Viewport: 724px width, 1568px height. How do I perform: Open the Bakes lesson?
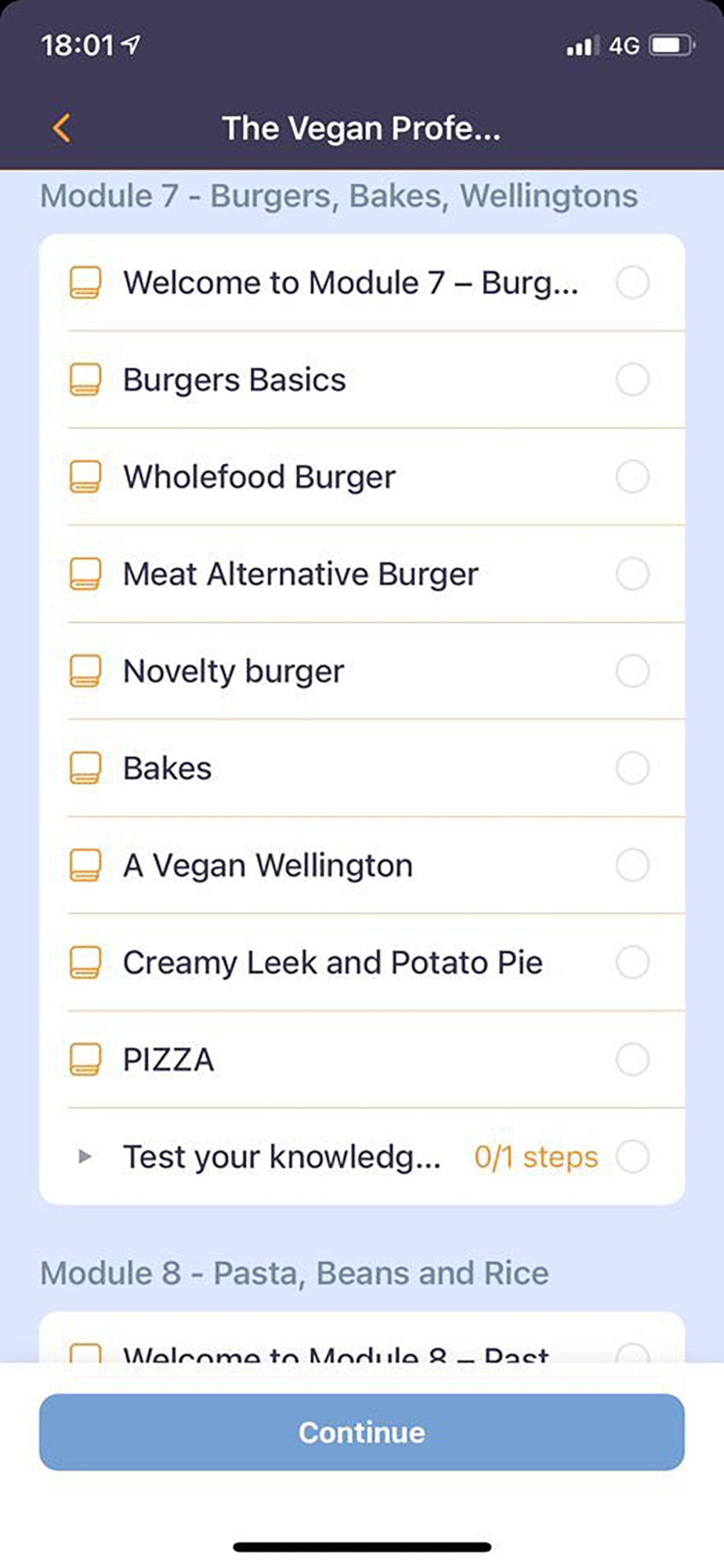(x=362, y=769)
